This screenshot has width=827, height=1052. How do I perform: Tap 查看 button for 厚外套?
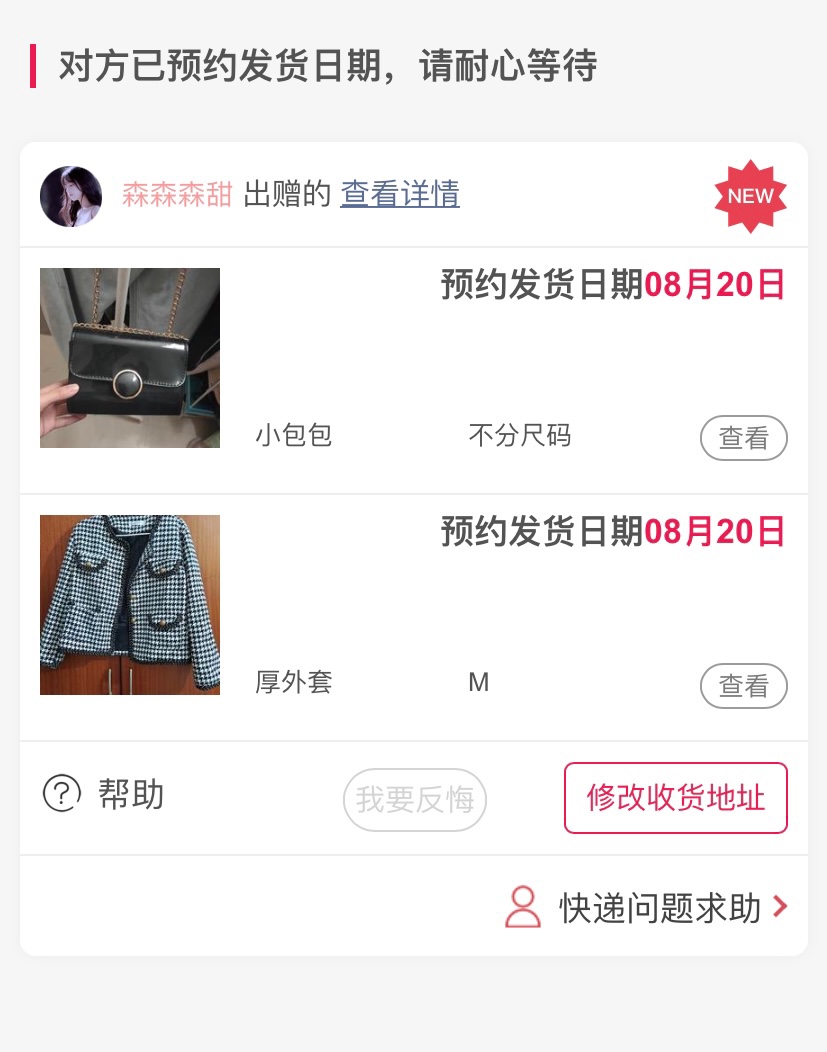(x=743, y=685)
